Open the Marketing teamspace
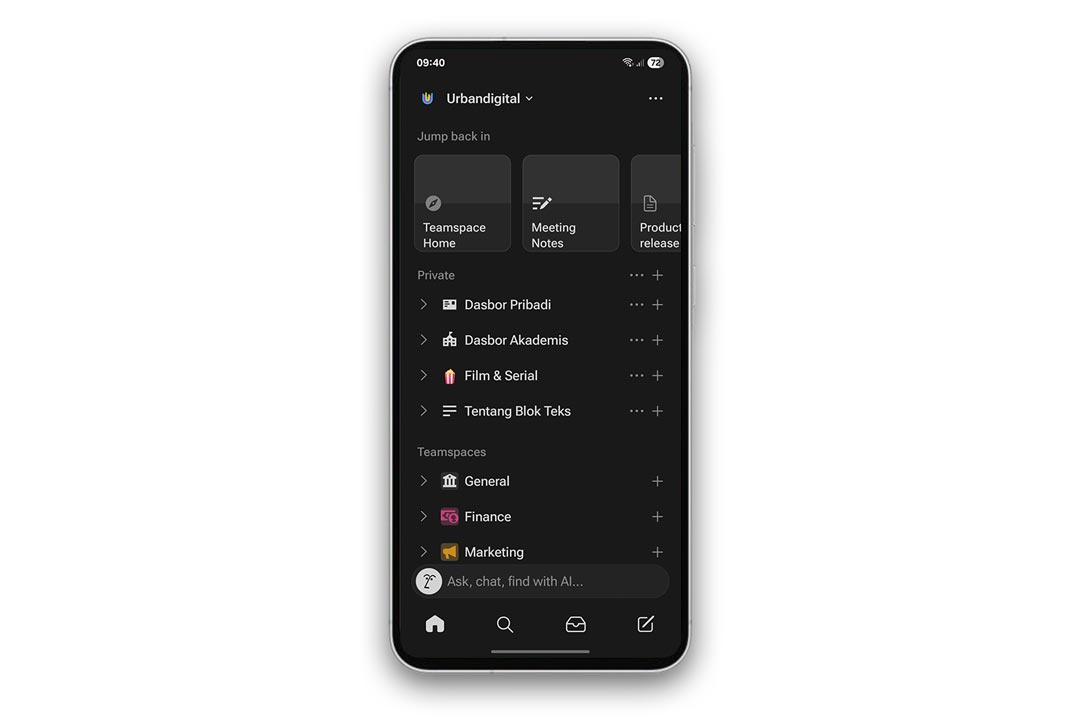This screenshot has height=720, width=1080. 493,552
